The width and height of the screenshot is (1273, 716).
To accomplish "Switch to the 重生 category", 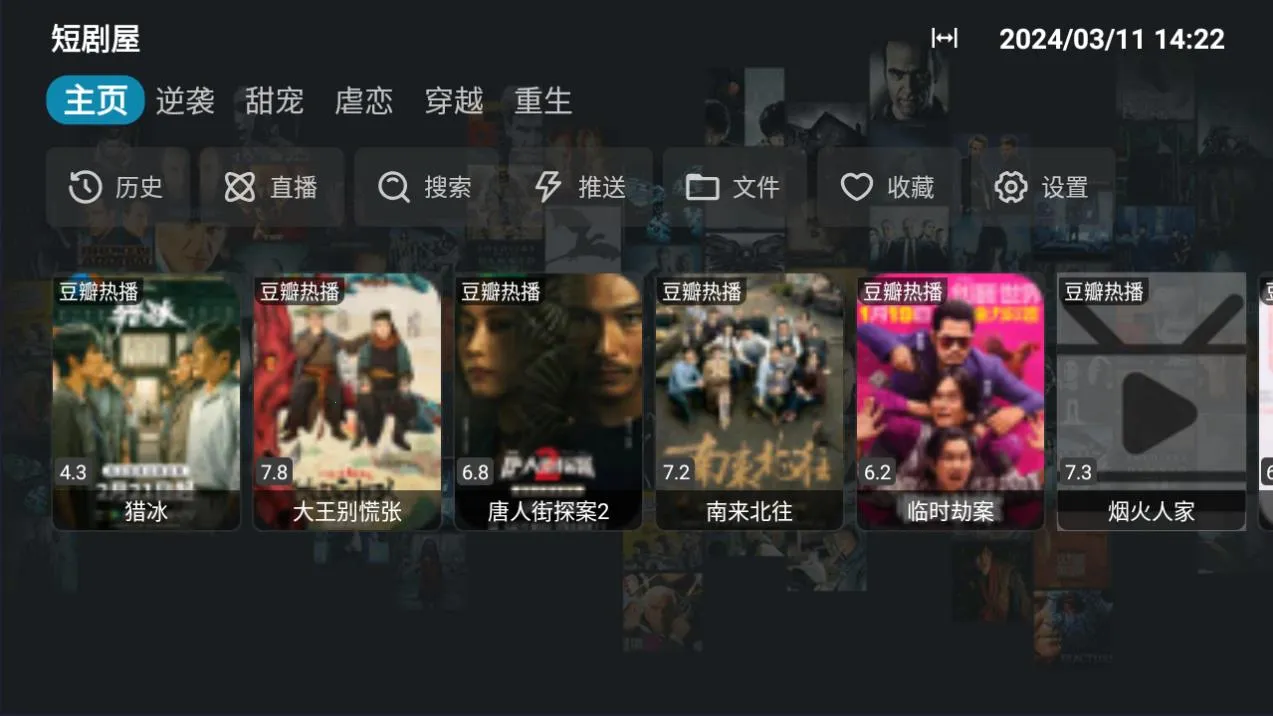I will 543,101.
